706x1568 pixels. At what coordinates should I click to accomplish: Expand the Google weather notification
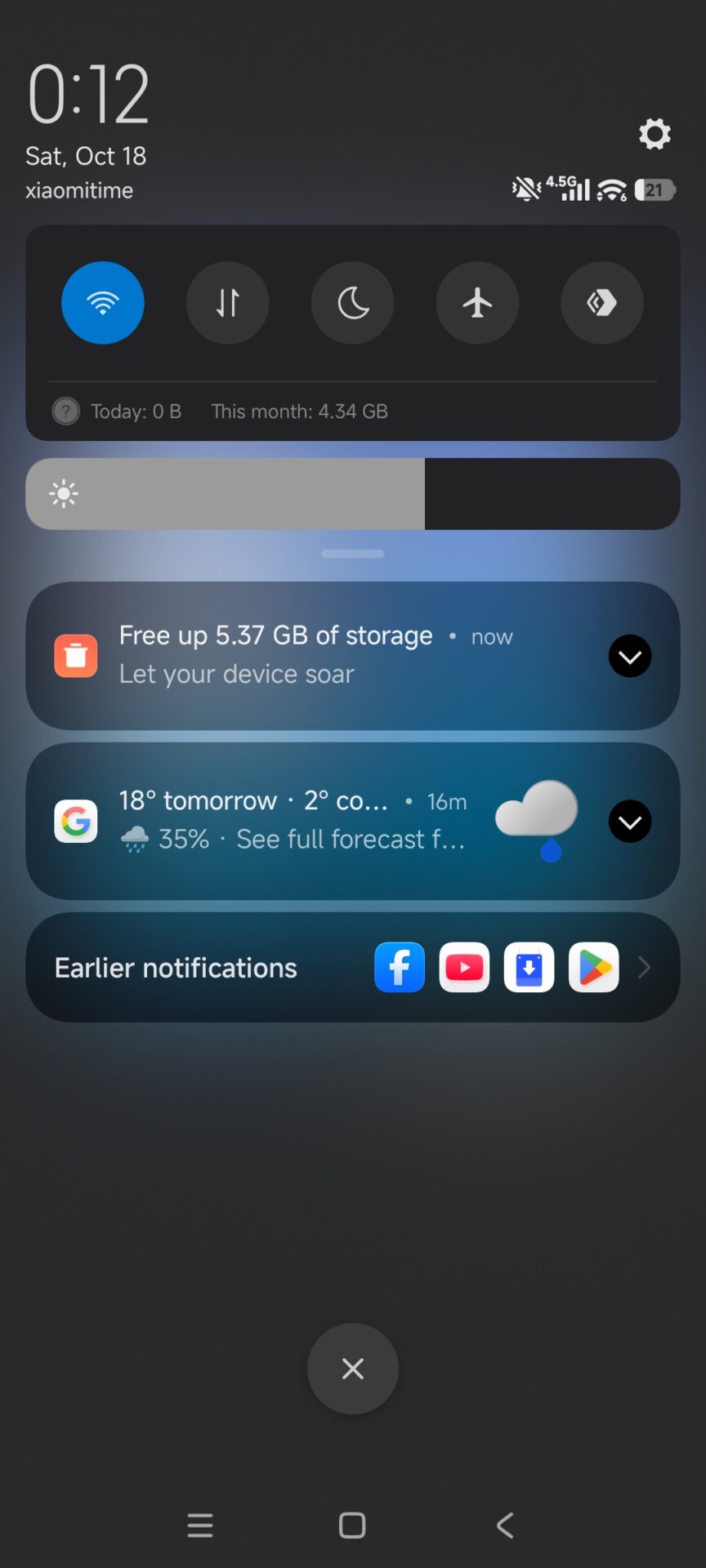point(630,822)
